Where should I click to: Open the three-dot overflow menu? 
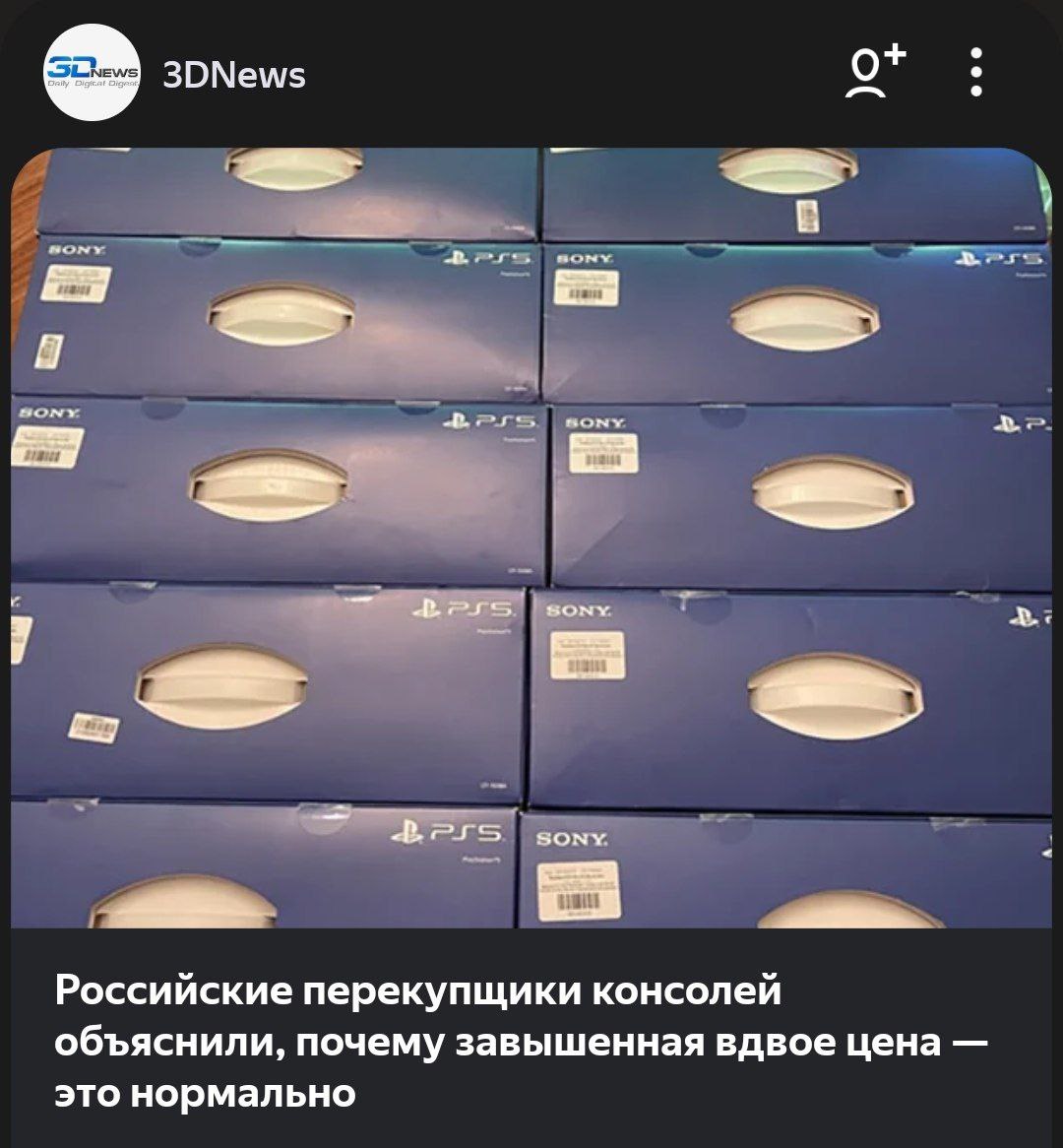pyautogui.click(x=975, y=72)
